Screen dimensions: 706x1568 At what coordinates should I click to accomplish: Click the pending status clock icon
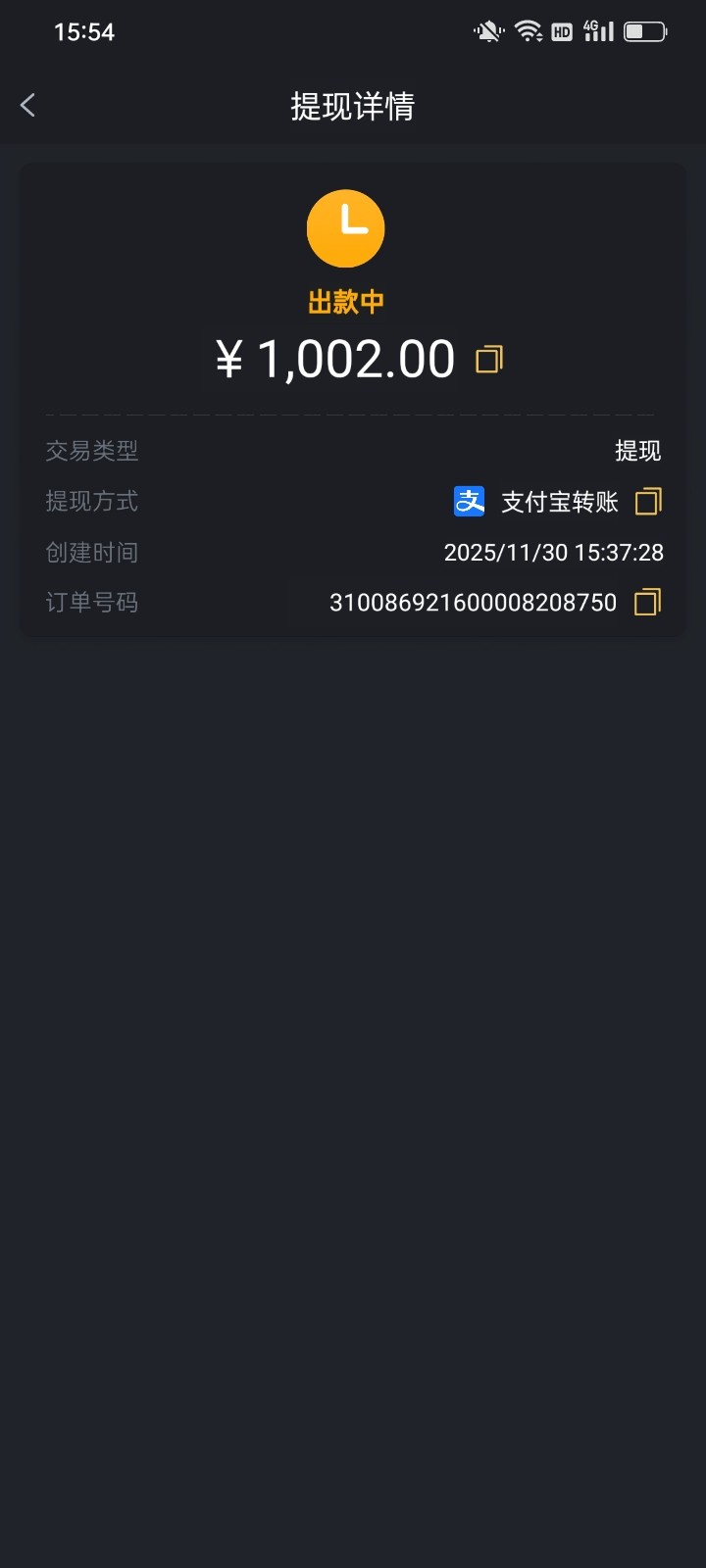[345, 227]
